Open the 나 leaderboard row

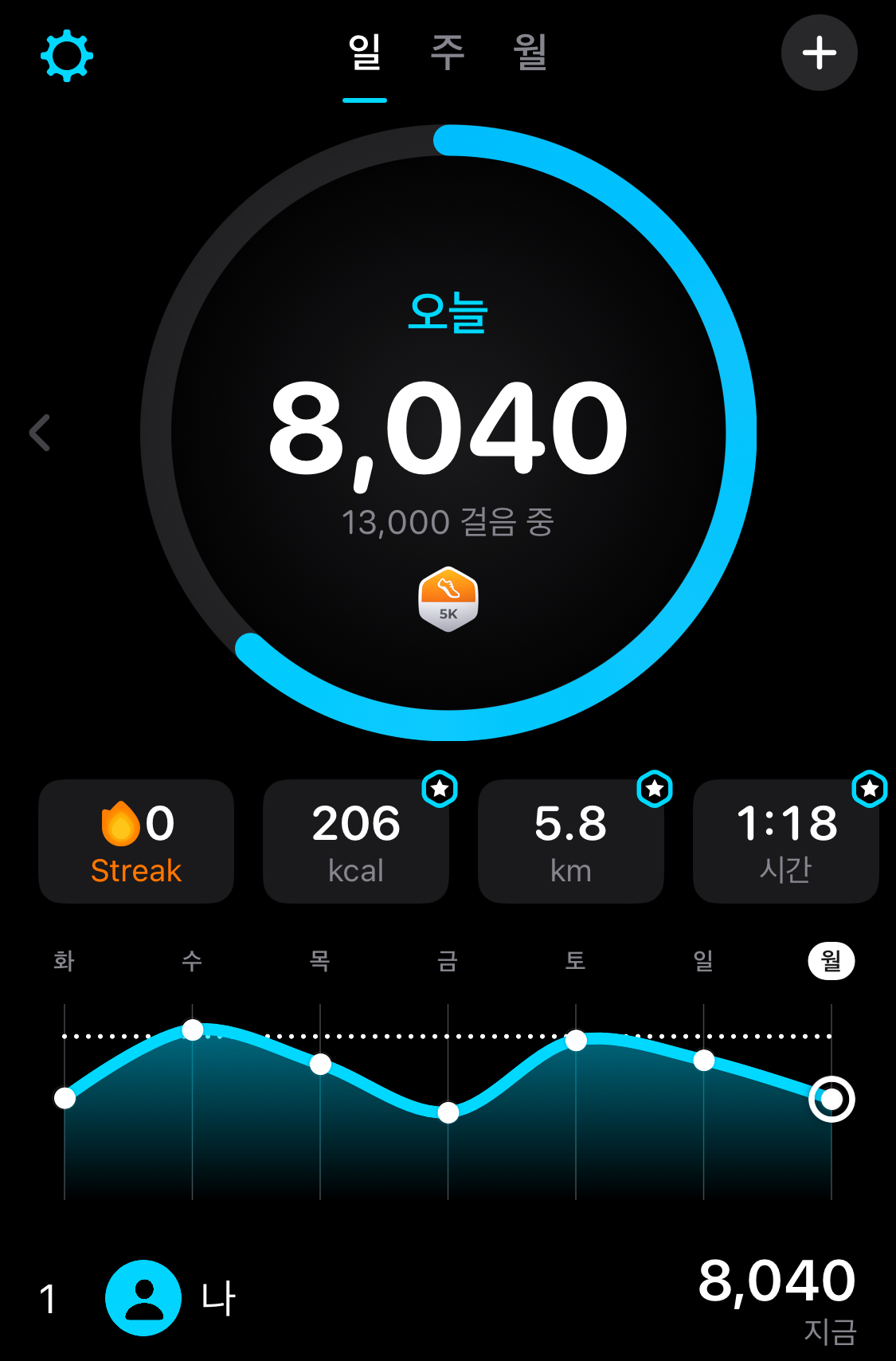click(448, 1299)
